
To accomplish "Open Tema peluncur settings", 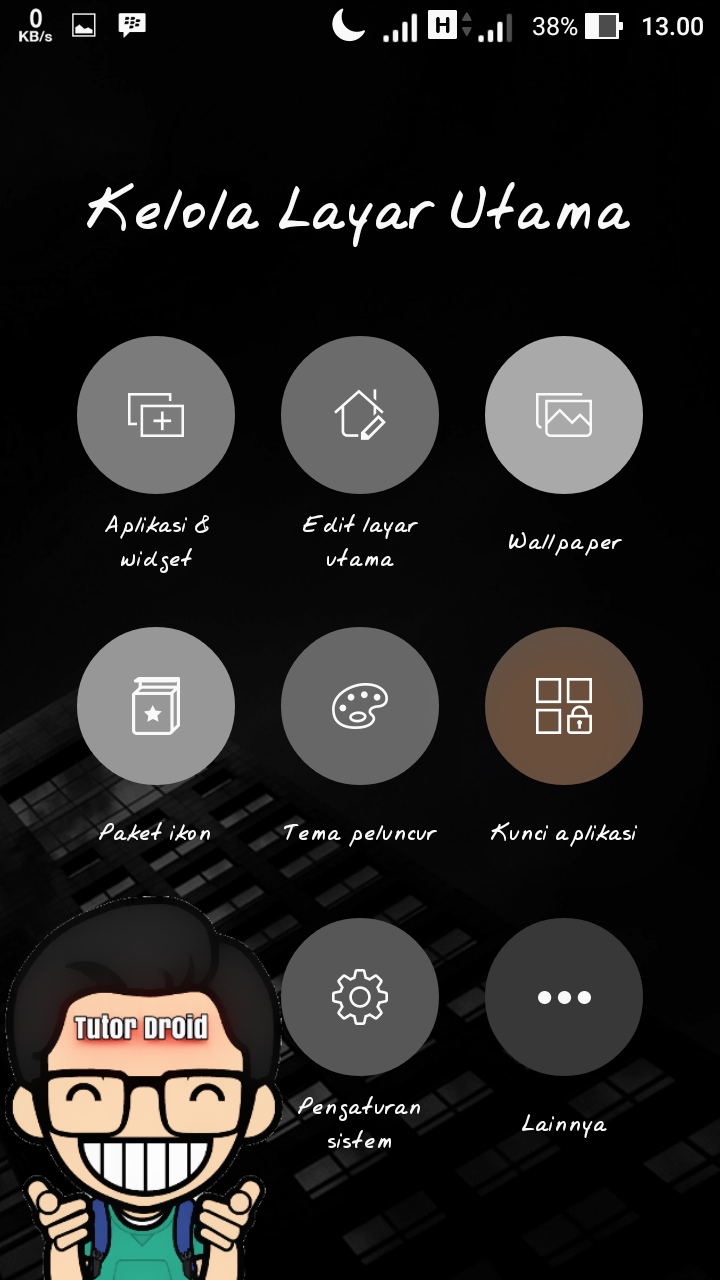I will (x=360, y=706).
